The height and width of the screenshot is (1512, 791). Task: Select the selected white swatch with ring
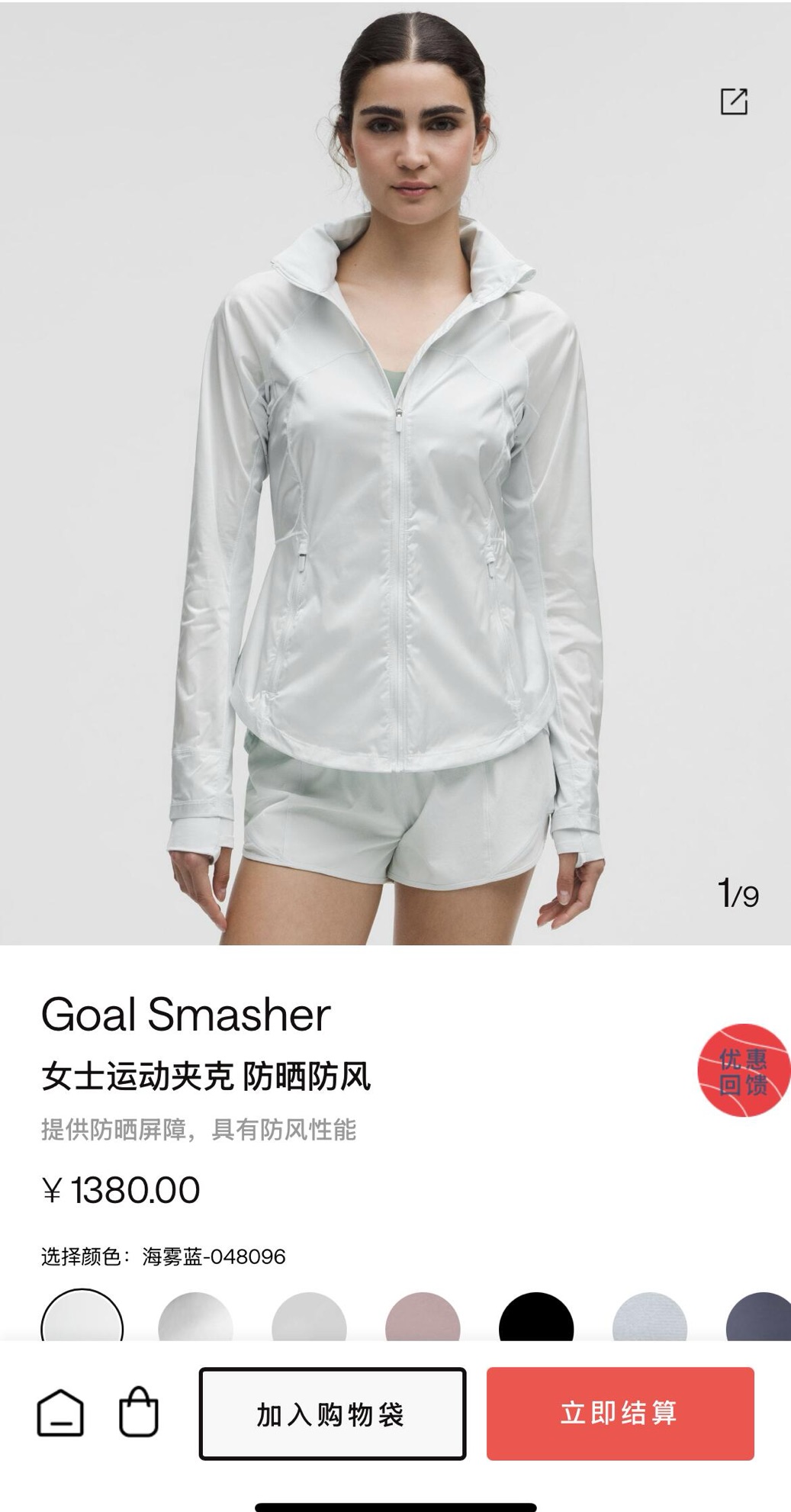point(82,1318)
